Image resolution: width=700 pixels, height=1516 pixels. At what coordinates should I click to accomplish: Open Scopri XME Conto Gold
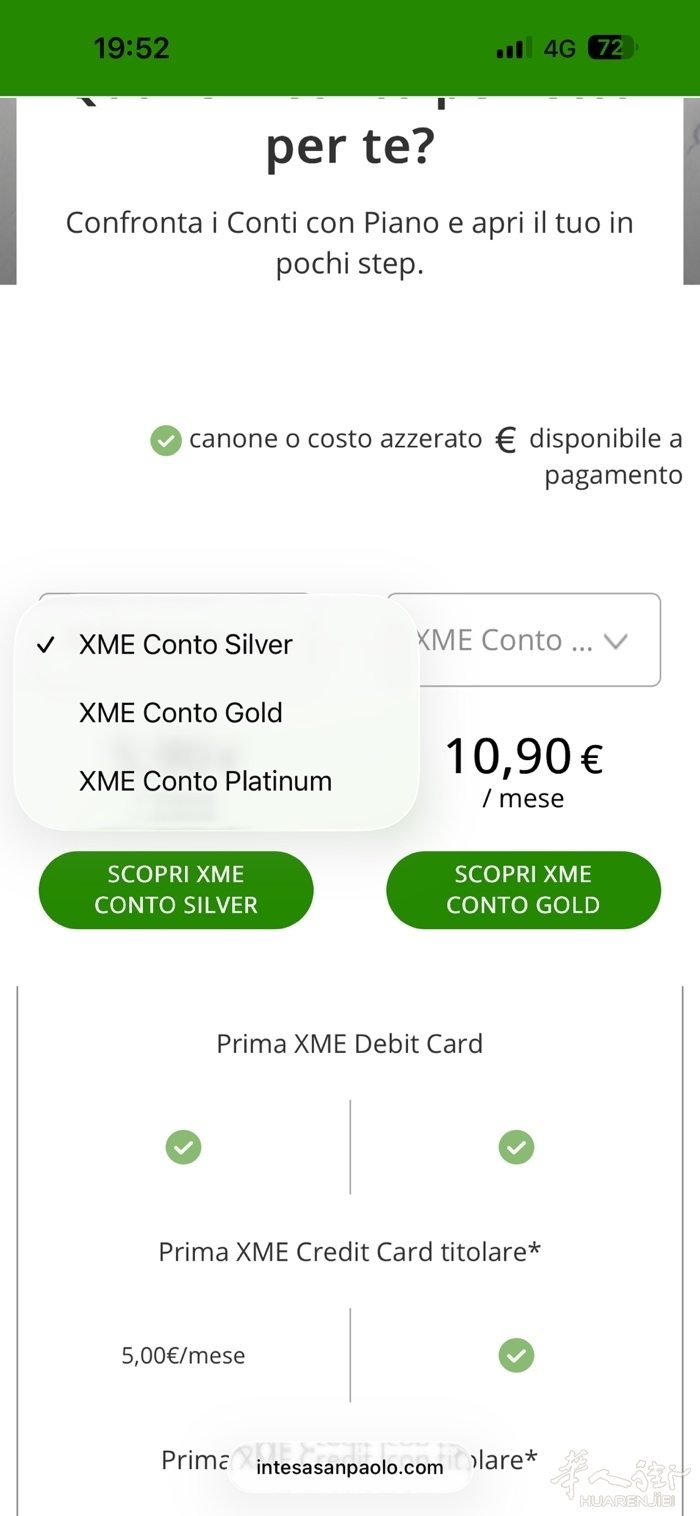point(523,889)
